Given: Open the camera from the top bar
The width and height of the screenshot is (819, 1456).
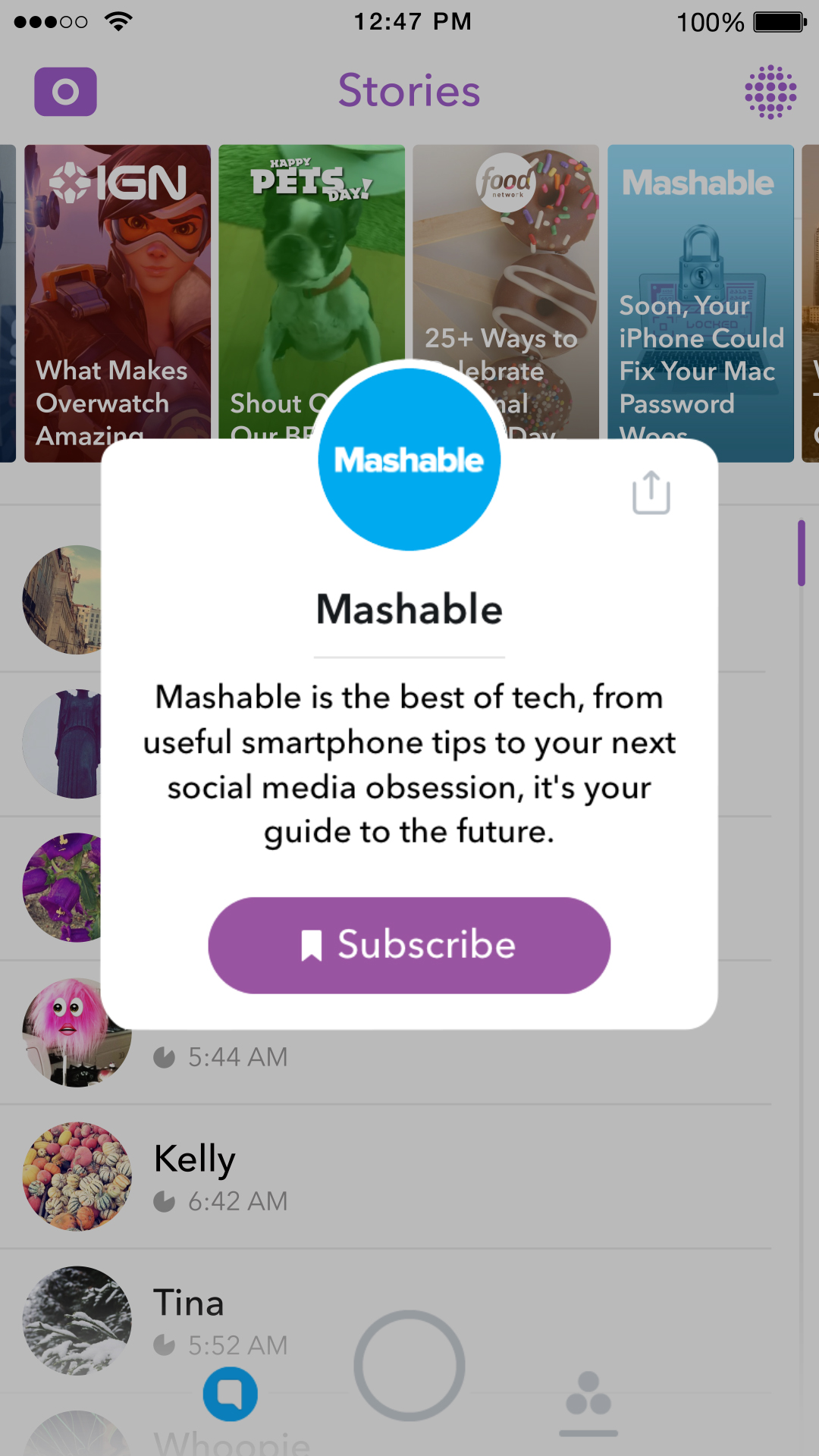Looking at the screenshot, I should [65, 92].
